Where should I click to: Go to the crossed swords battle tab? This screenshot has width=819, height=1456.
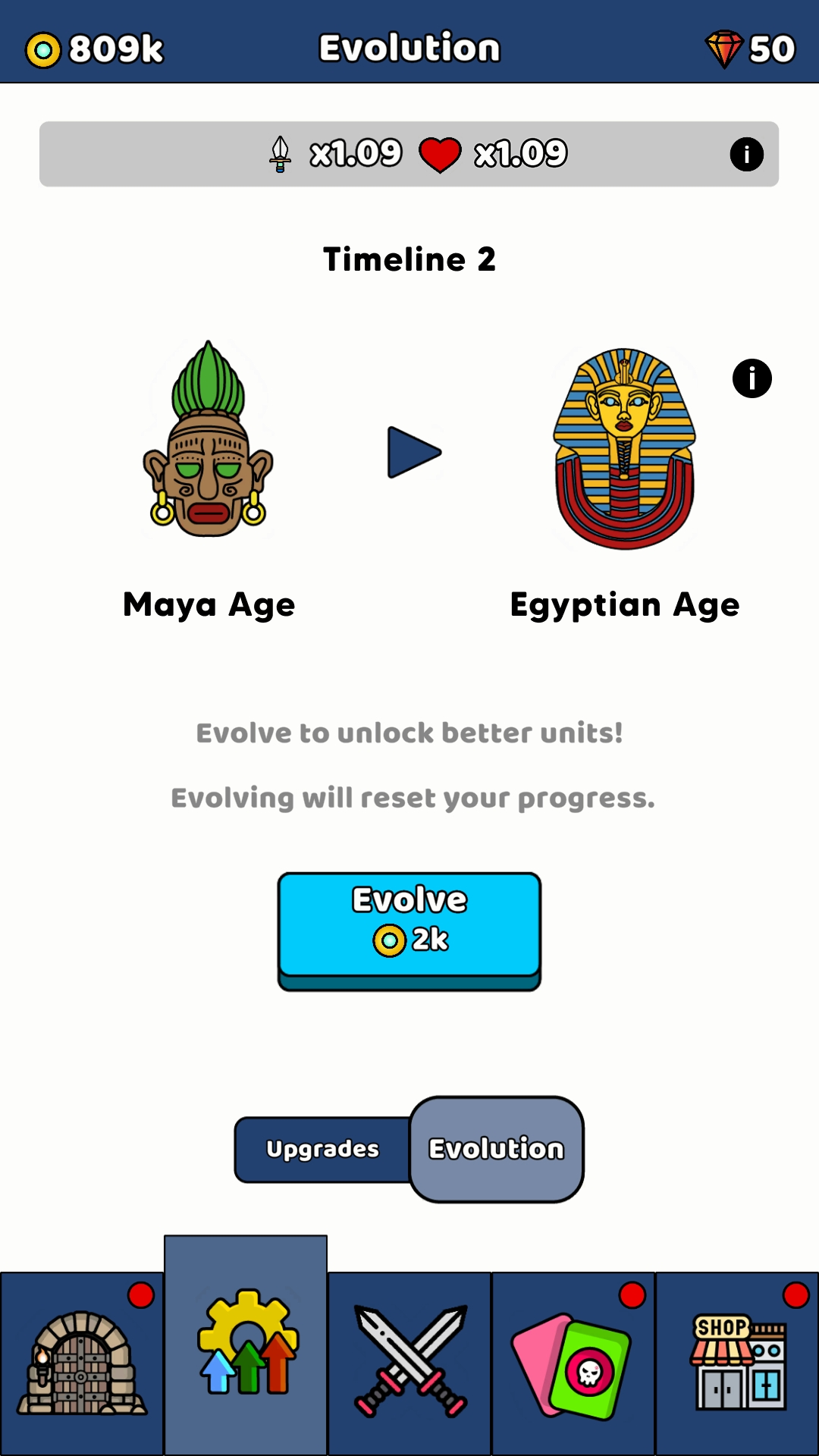click(x=409, y=1363)
